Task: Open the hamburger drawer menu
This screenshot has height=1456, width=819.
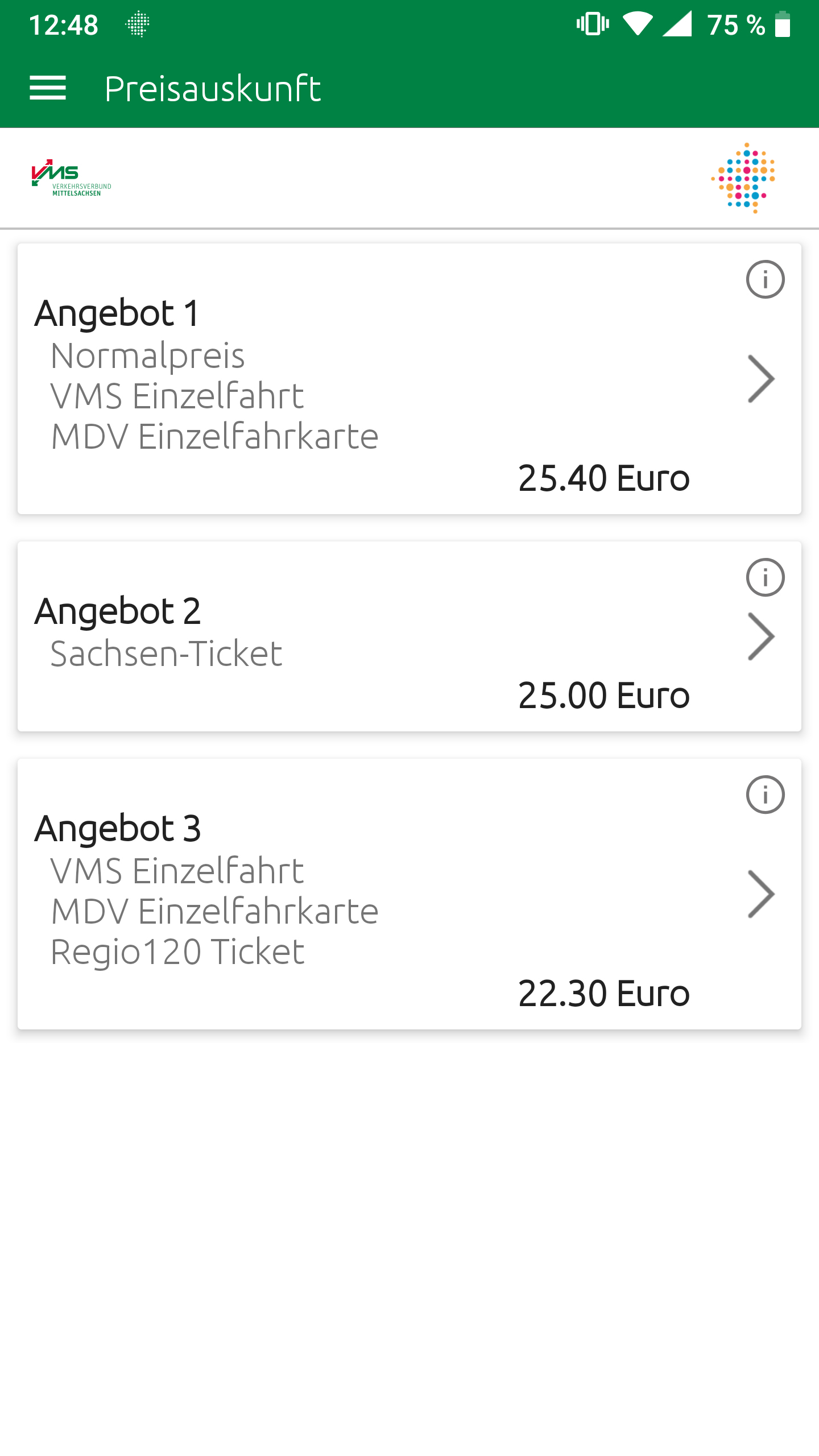Action: pyautogui.click(x=48, y=89)
